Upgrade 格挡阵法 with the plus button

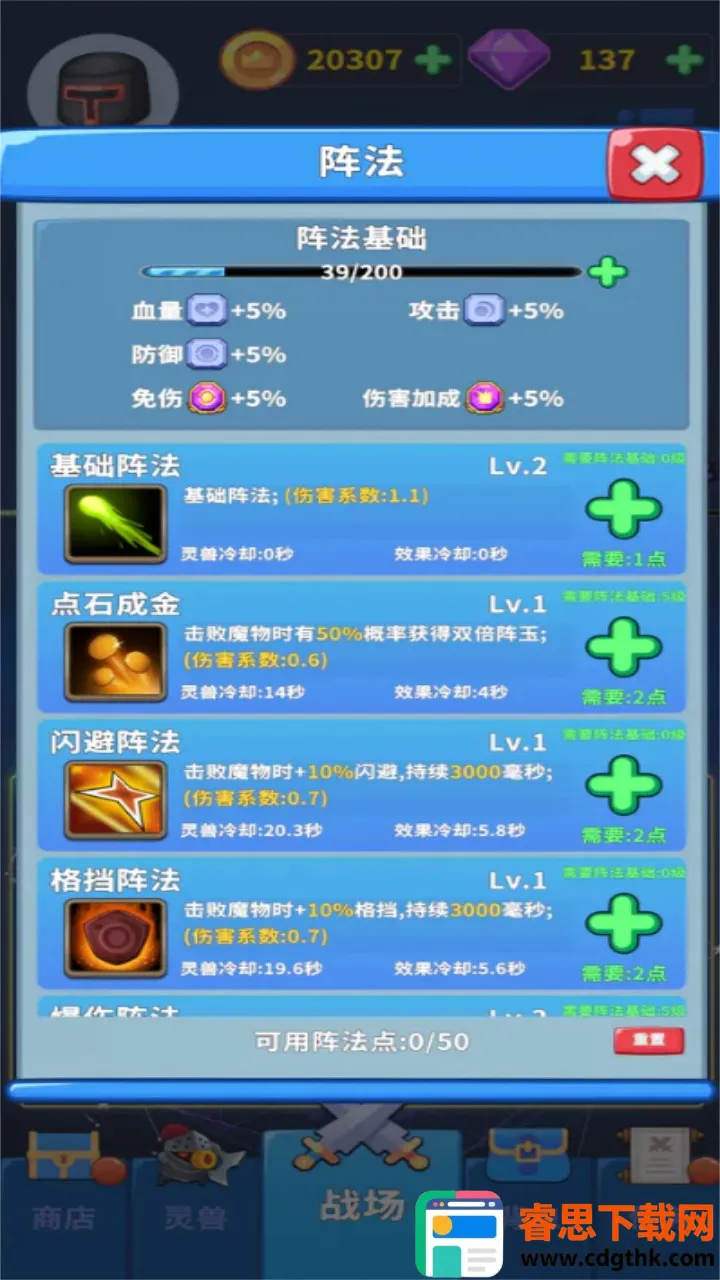pyautogui.click(x=623, y=923)
